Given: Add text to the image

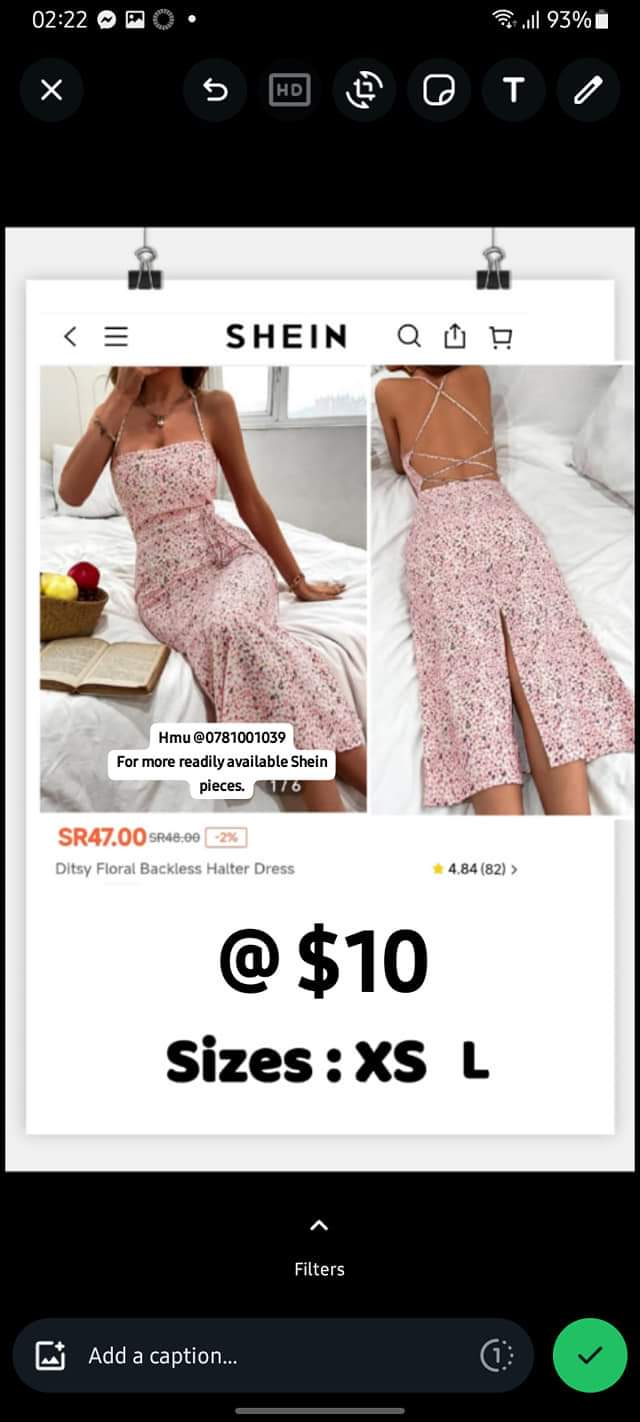Looking at the screenshot, I should pyautogui.click(x=513, y=90).
